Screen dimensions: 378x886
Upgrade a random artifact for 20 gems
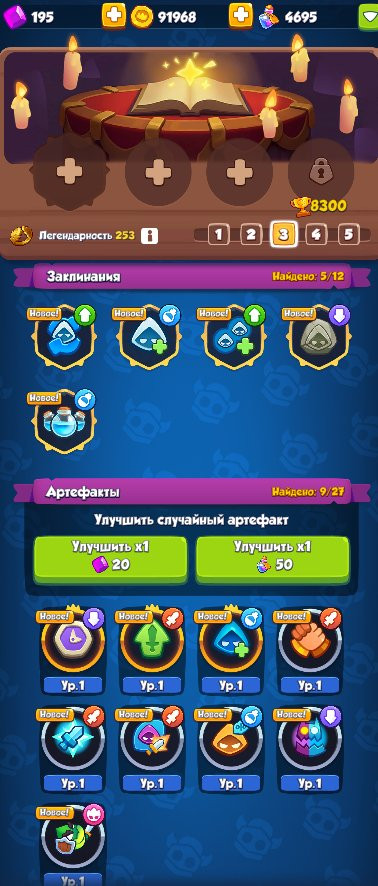pyautogui.click(x=110, y=557)
